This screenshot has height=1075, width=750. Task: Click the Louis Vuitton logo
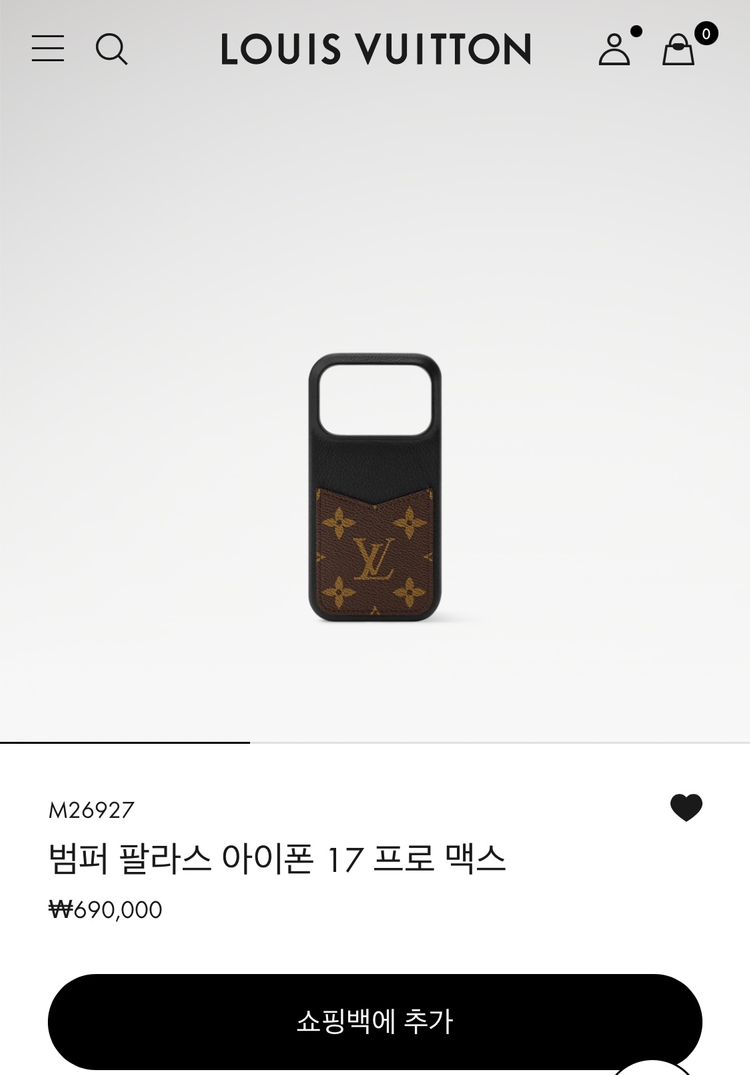coord(374,49)
